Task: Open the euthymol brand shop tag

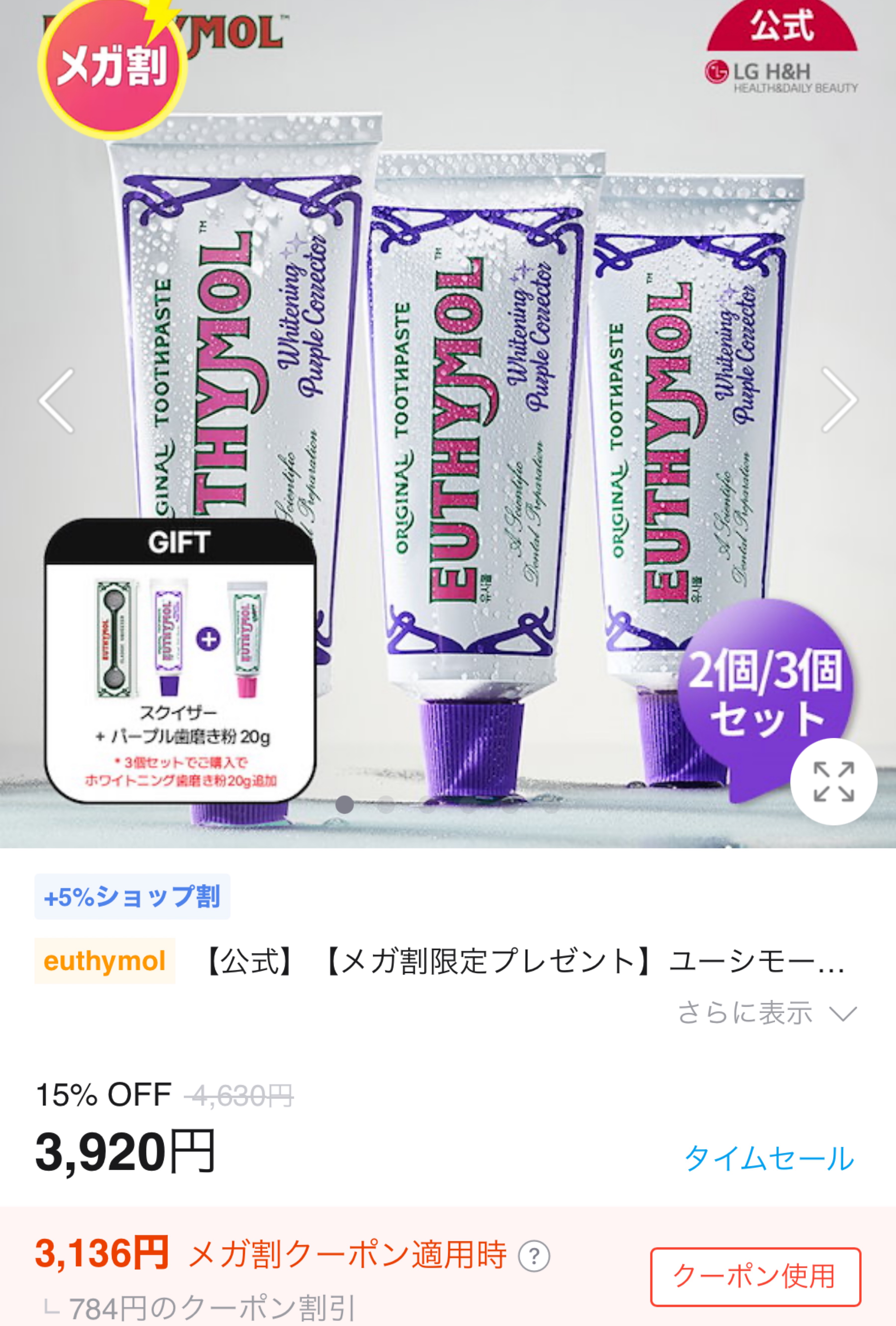Action: pos(105,961)
